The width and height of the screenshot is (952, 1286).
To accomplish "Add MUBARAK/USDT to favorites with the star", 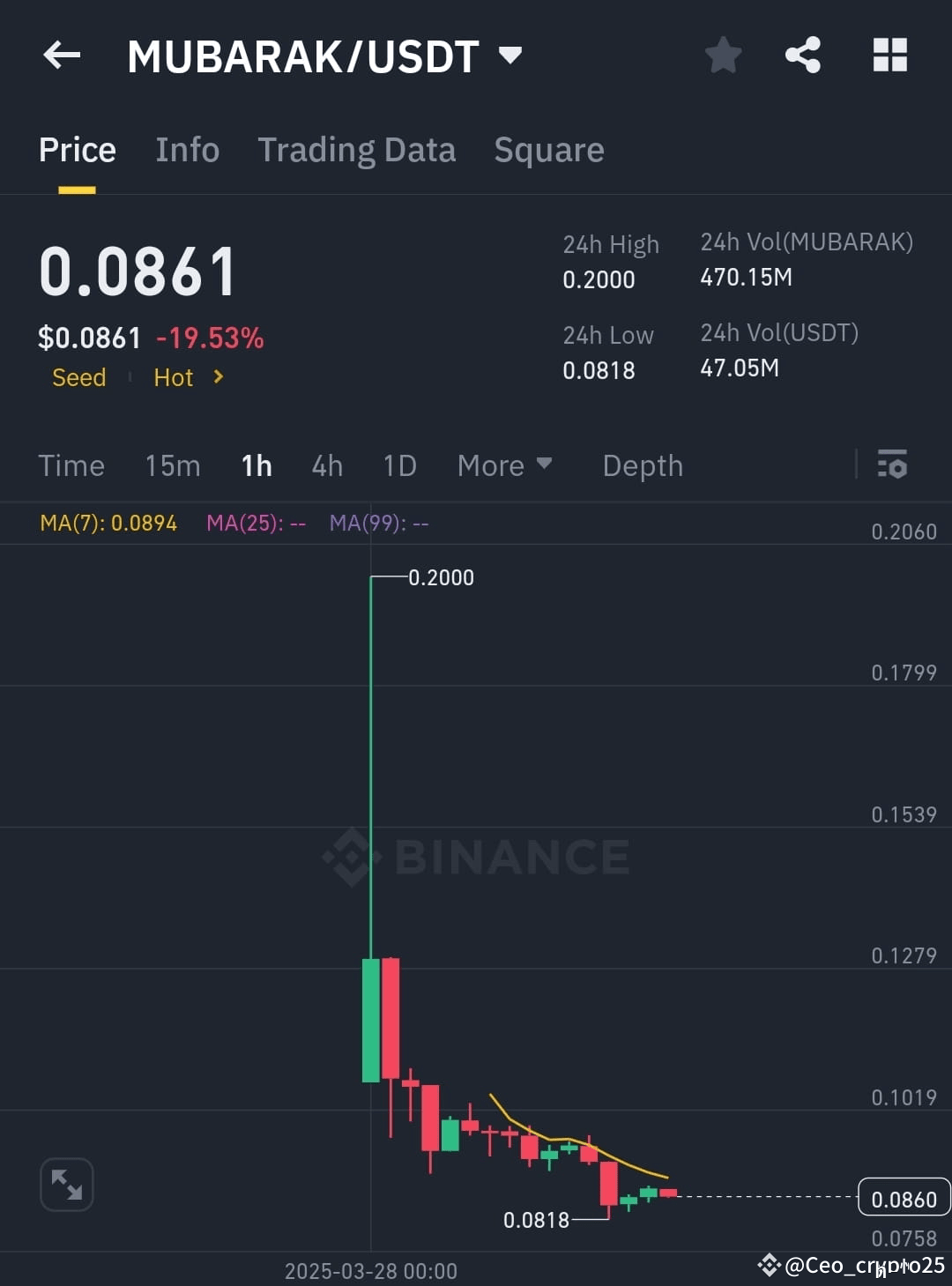I will (722, 55).
